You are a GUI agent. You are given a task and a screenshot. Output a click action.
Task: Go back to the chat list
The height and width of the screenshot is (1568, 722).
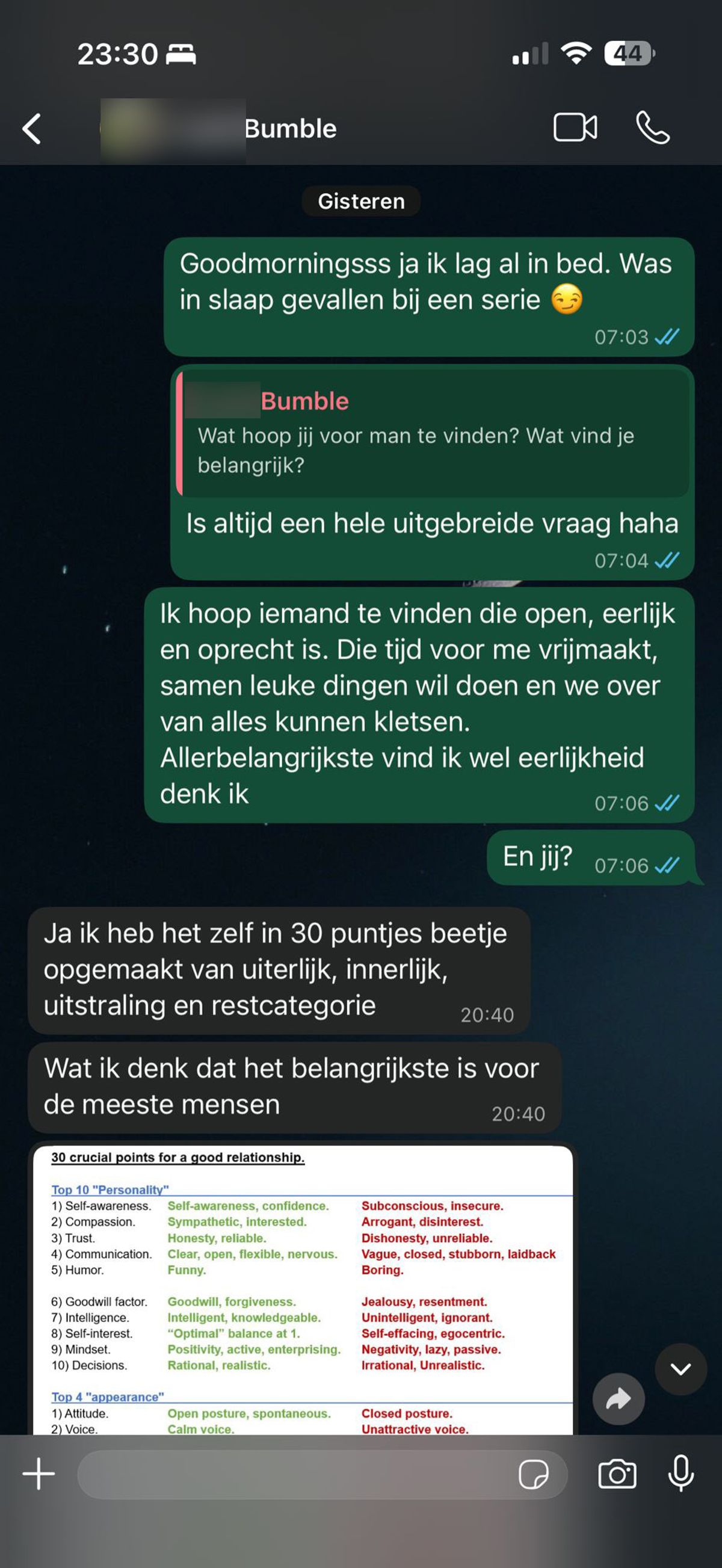point(32,128)
